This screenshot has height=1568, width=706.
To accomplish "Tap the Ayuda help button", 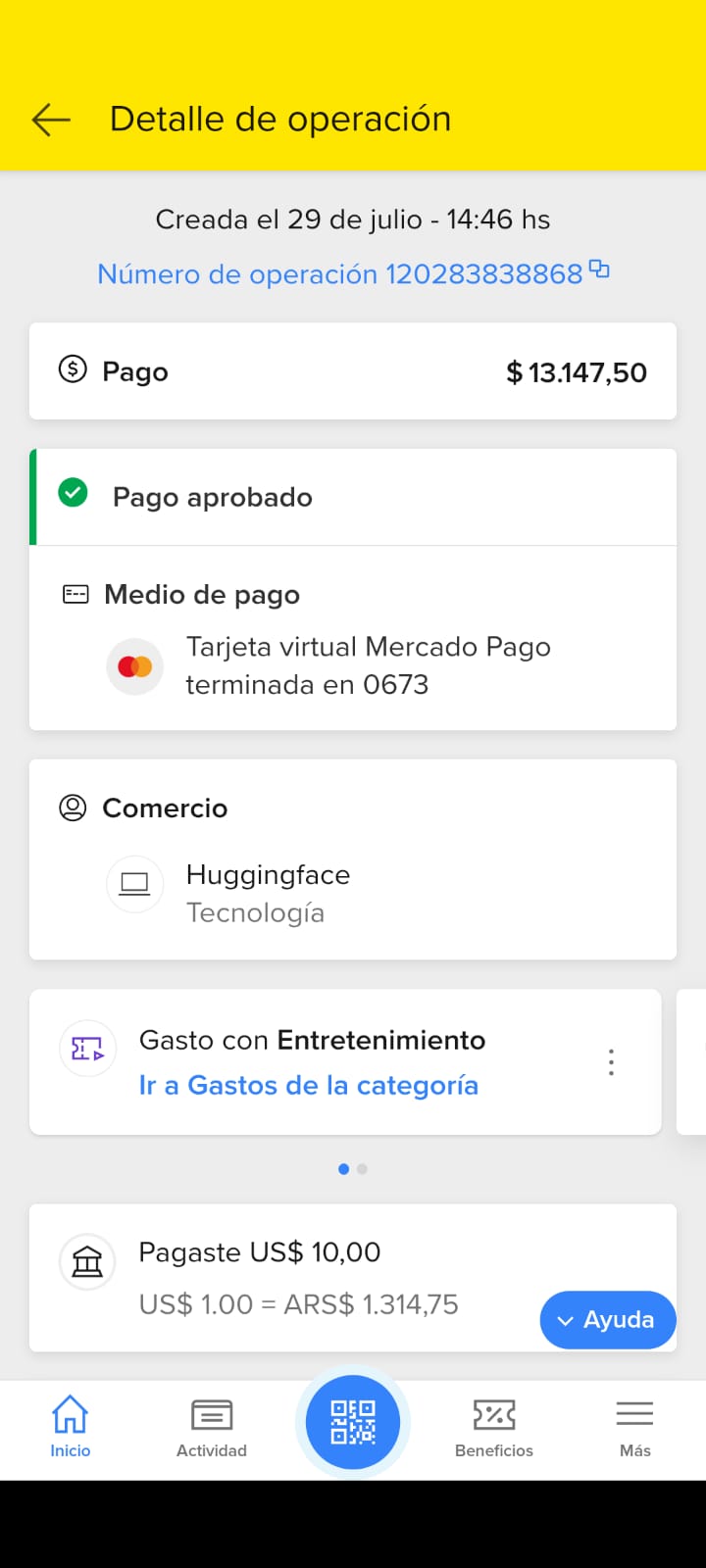I will (608, 1320).
